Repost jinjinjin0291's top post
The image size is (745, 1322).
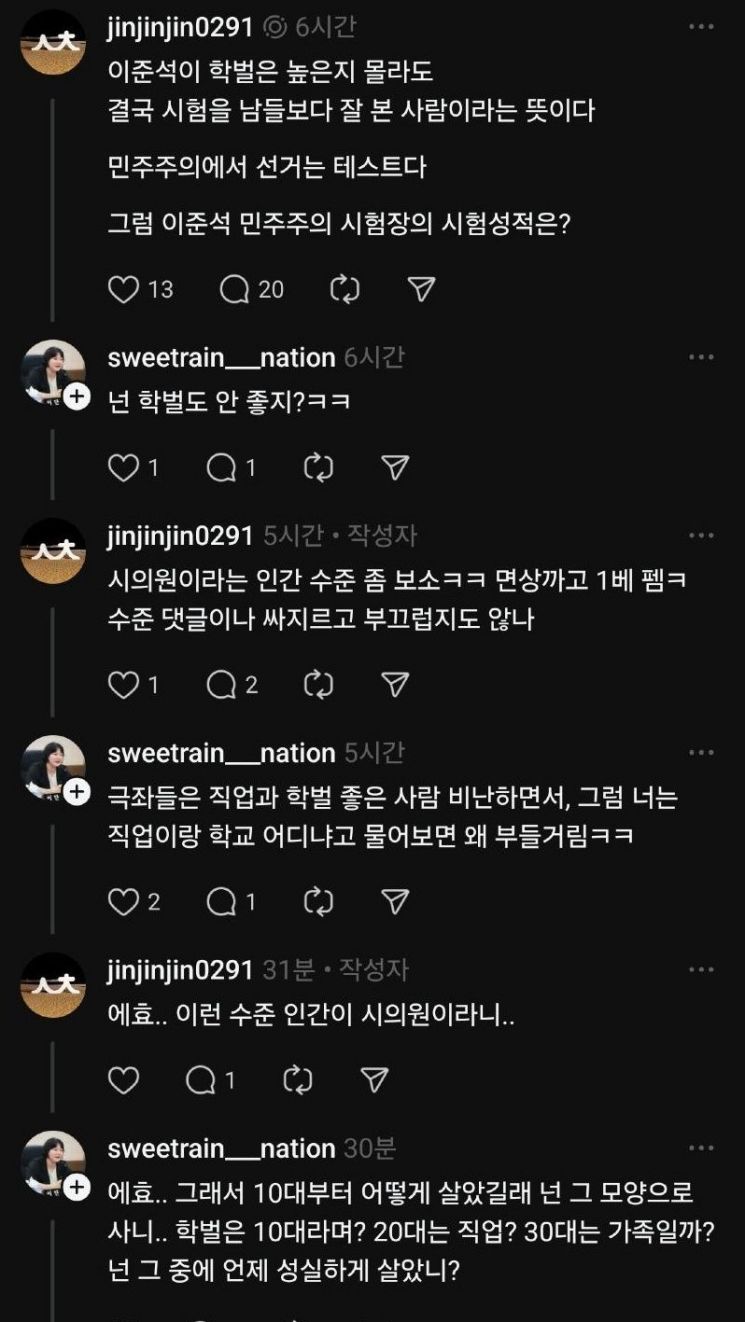coord(344,289)
